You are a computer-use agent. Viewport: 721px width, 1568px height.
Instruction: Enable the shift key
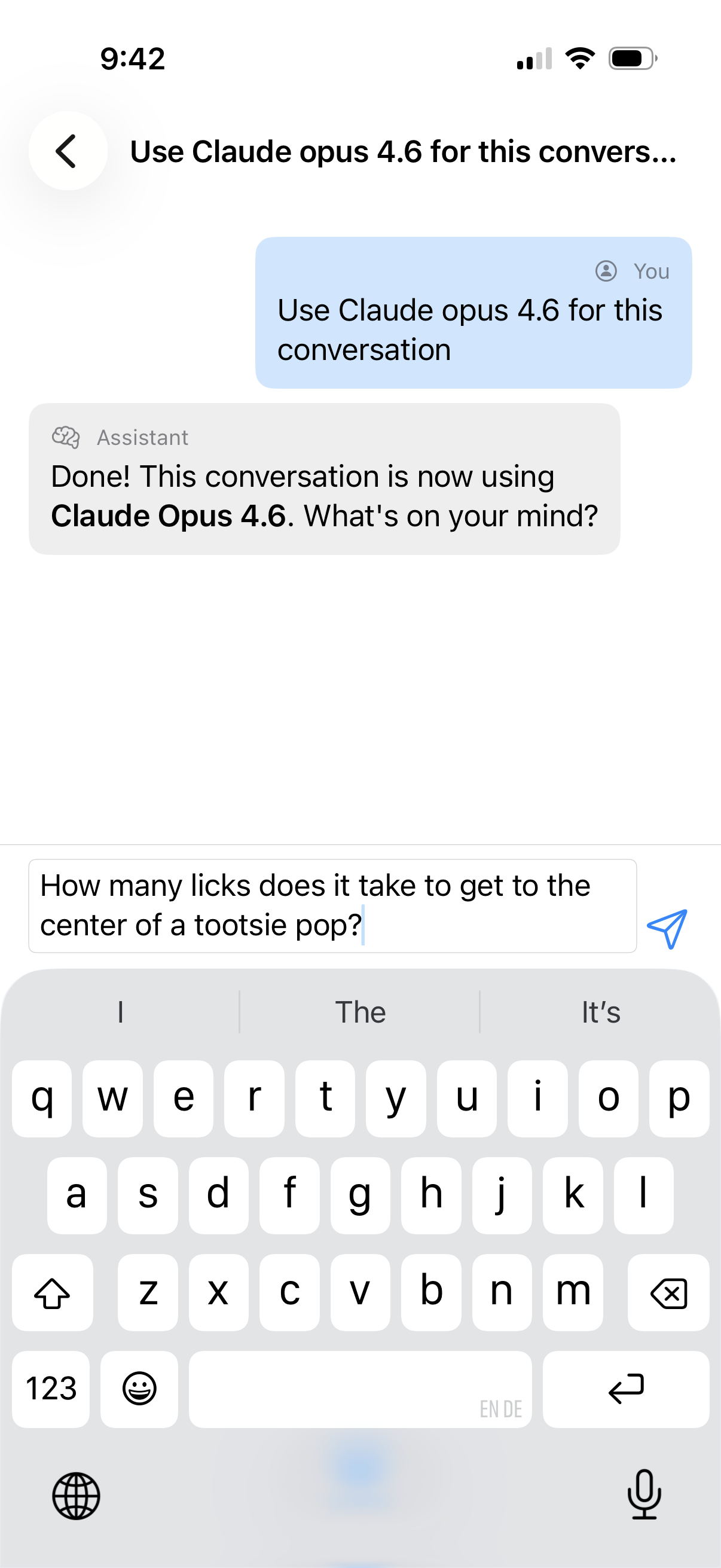point(53,1292)
